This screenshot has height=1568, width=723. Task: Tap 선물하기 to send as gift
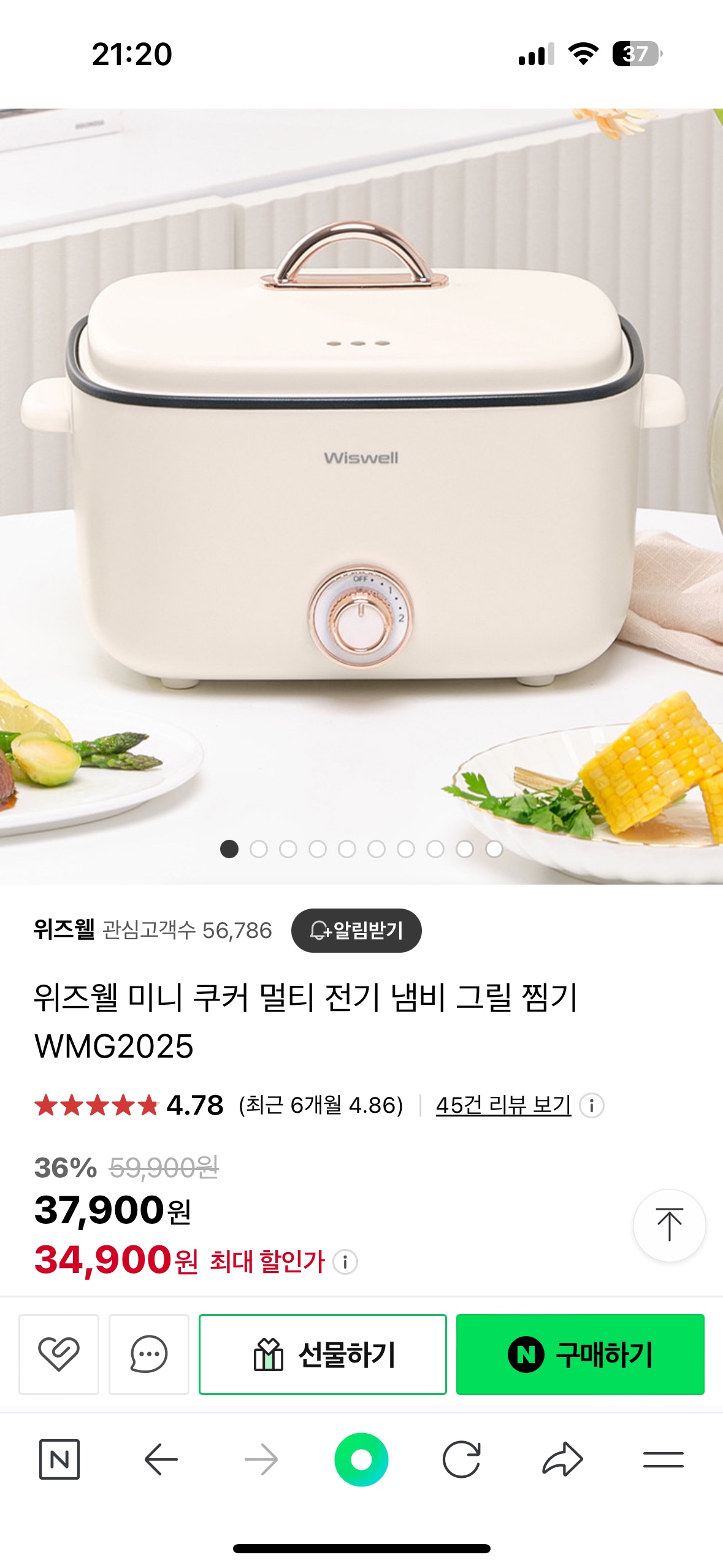click(x=323, y=1354)
